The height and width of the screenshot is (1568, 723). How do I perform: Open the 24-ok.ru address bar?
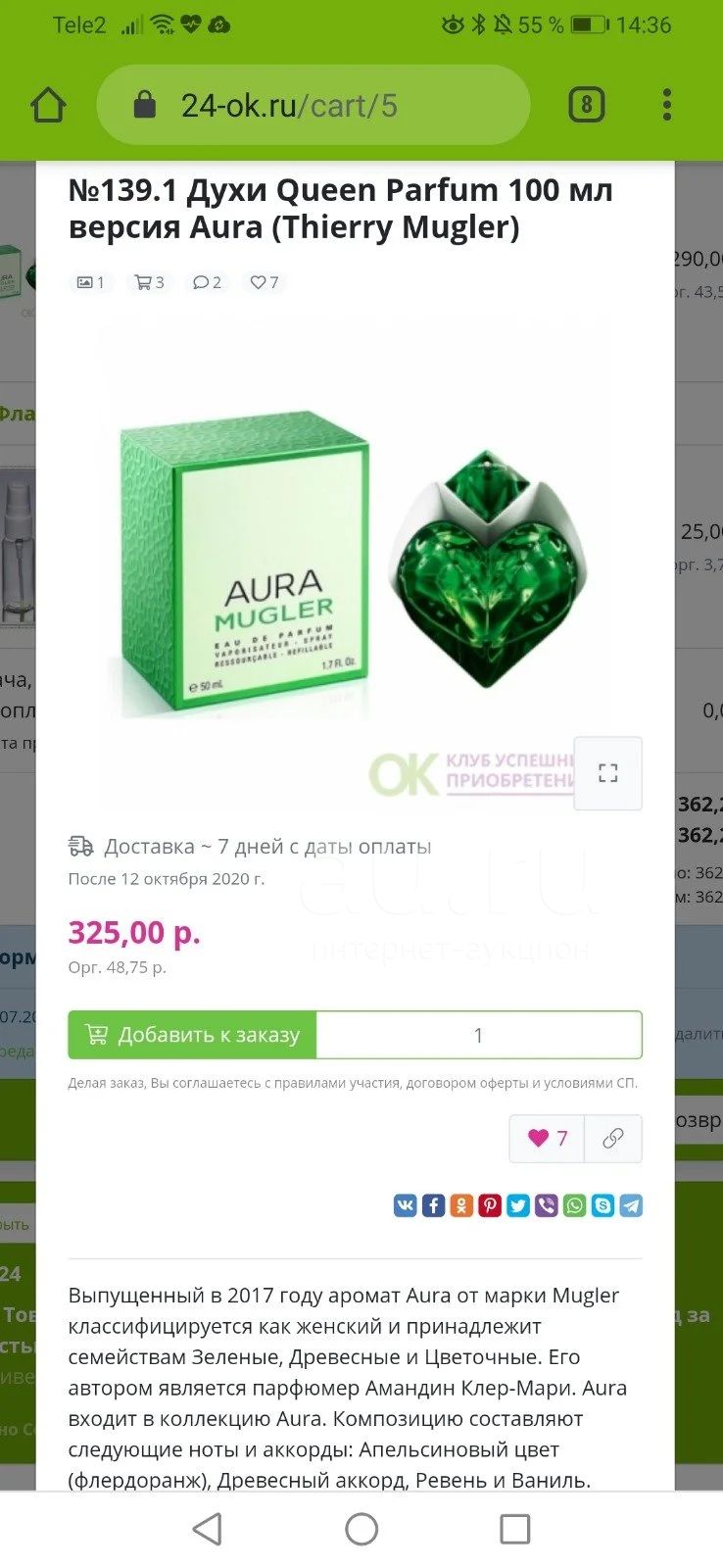click(x=313, y=105)
